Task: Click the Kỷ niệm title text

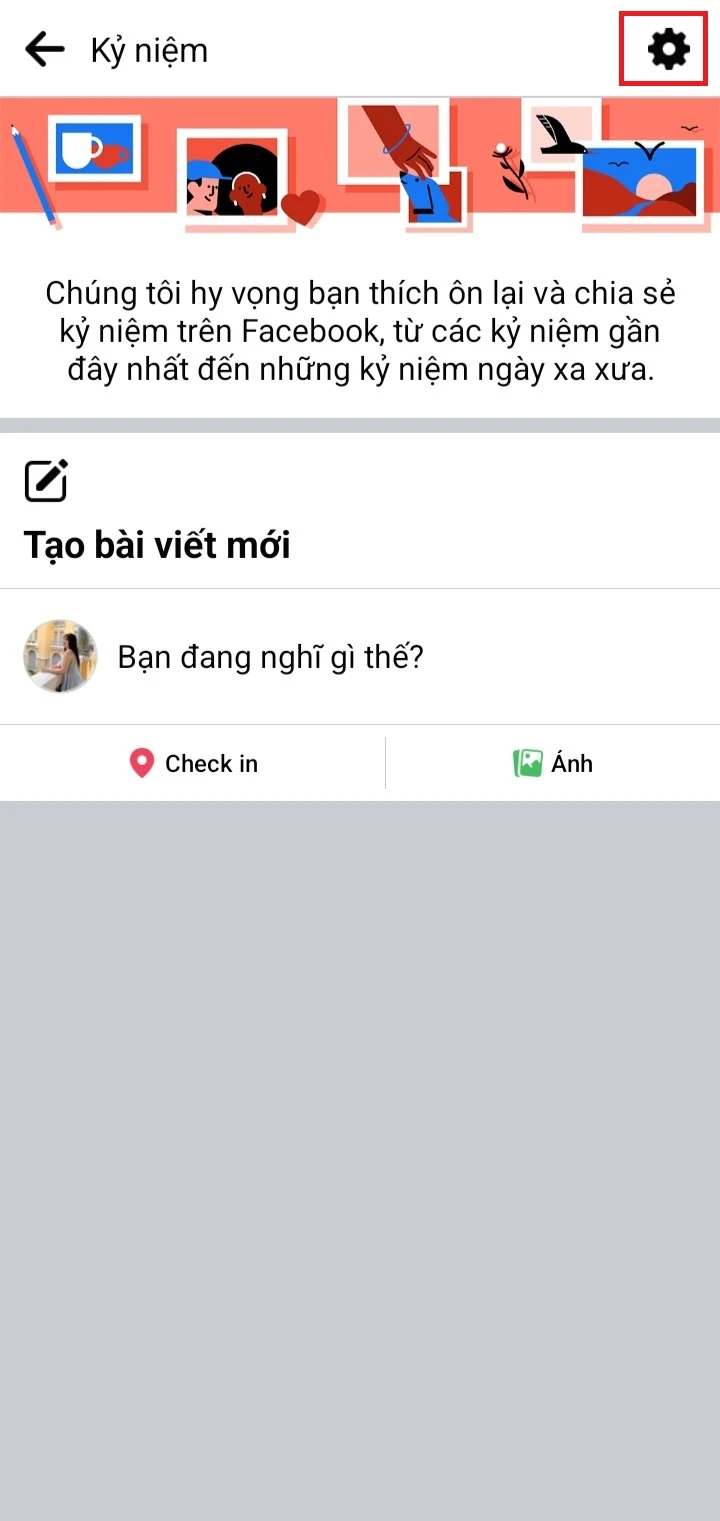Action: click(x=145, y=48)
